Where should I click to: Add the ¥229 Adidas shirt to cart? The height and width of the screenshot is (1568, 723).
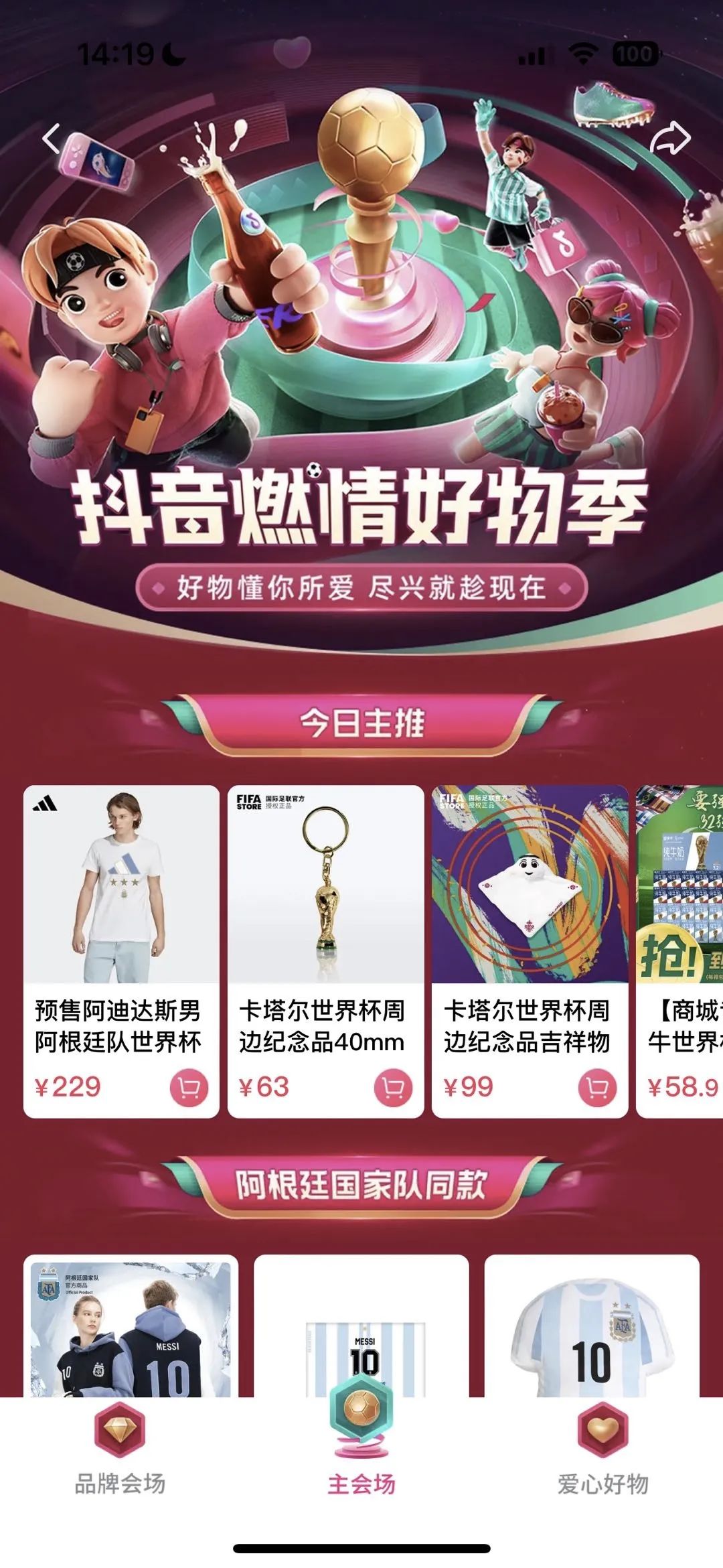[x=189, y=1088]
